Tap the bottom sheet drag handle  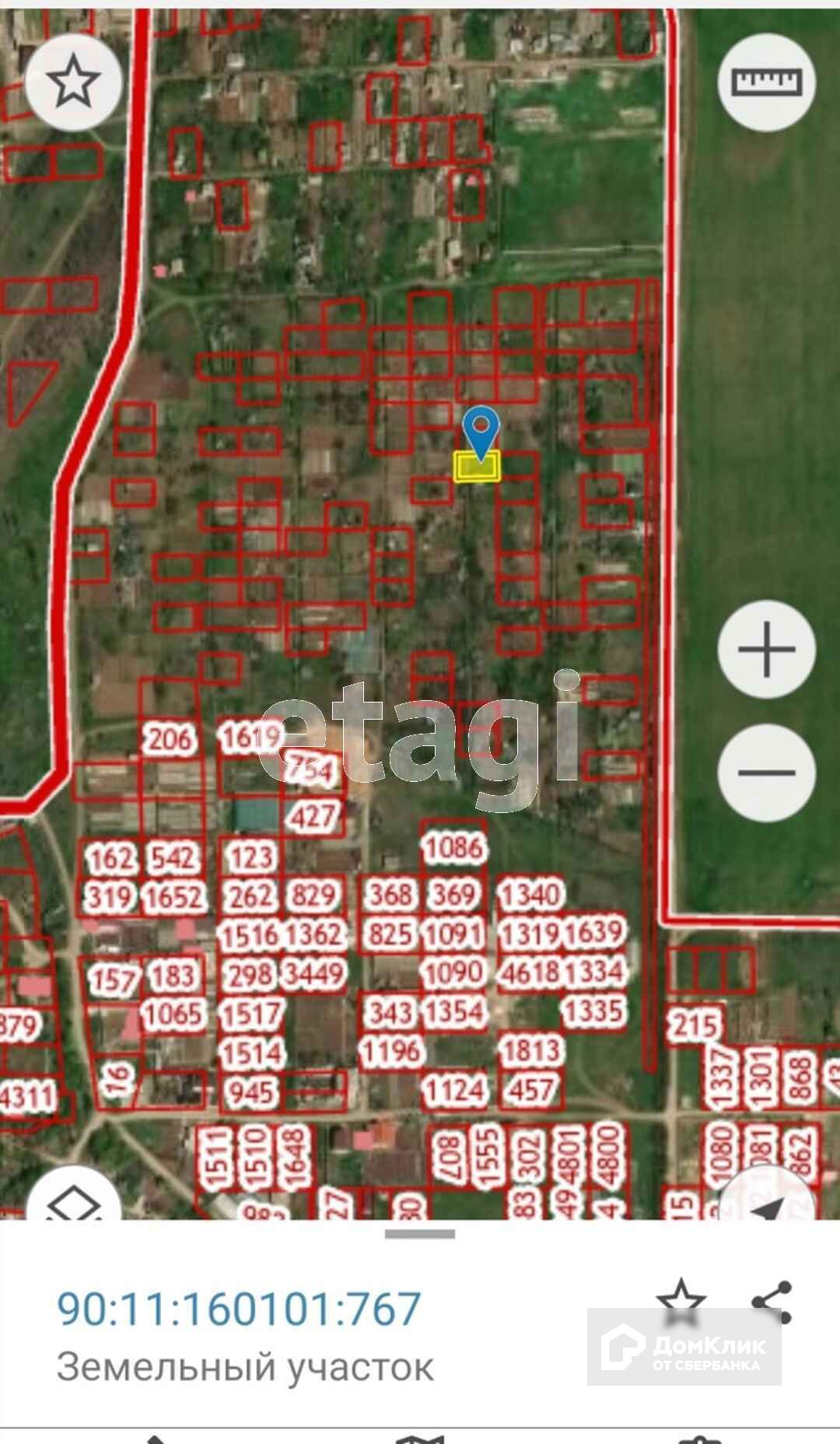[420, 1234]
